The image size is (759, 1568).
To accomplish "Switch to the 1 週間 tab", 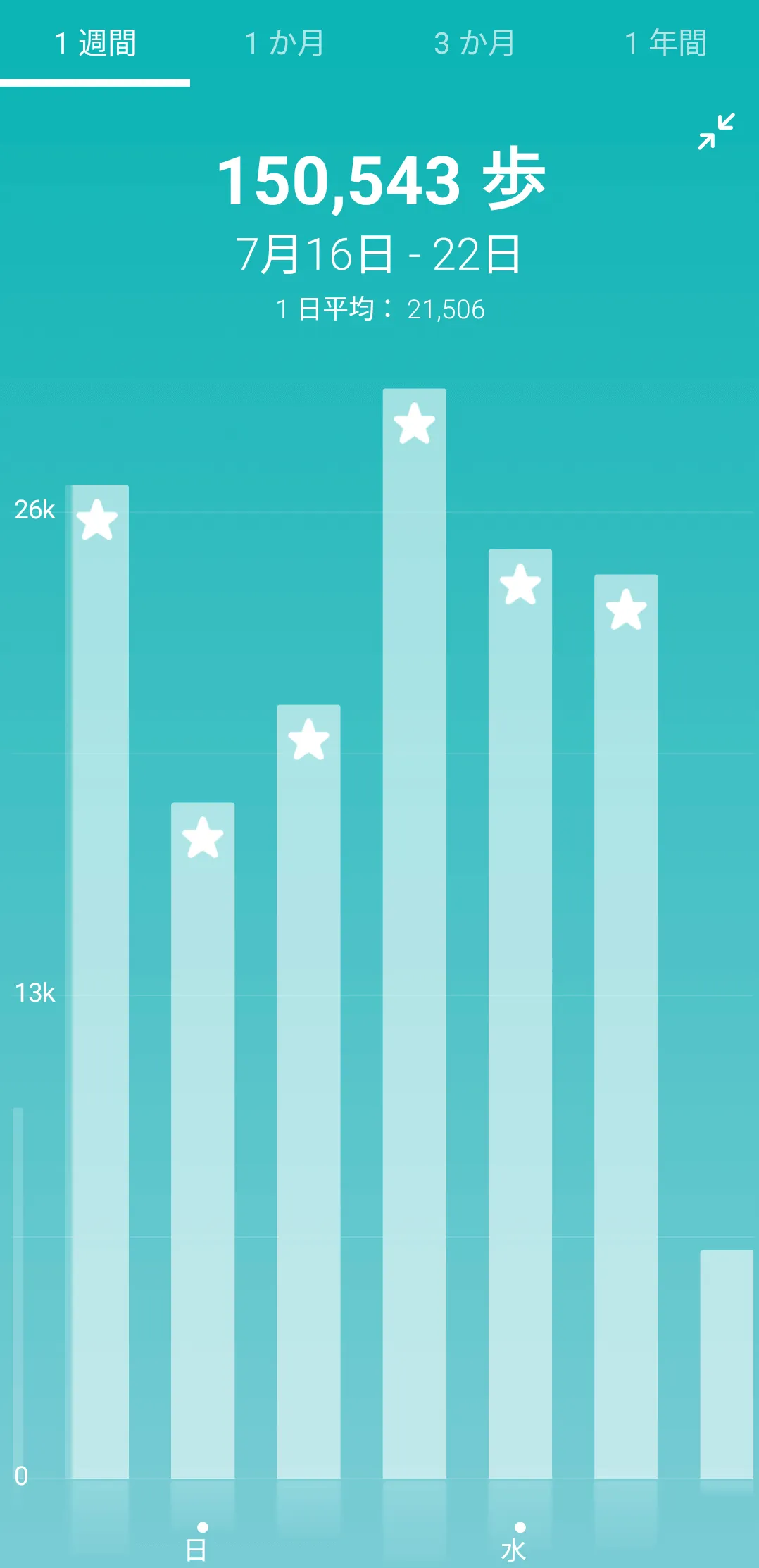I will click(x=95, y=44).
